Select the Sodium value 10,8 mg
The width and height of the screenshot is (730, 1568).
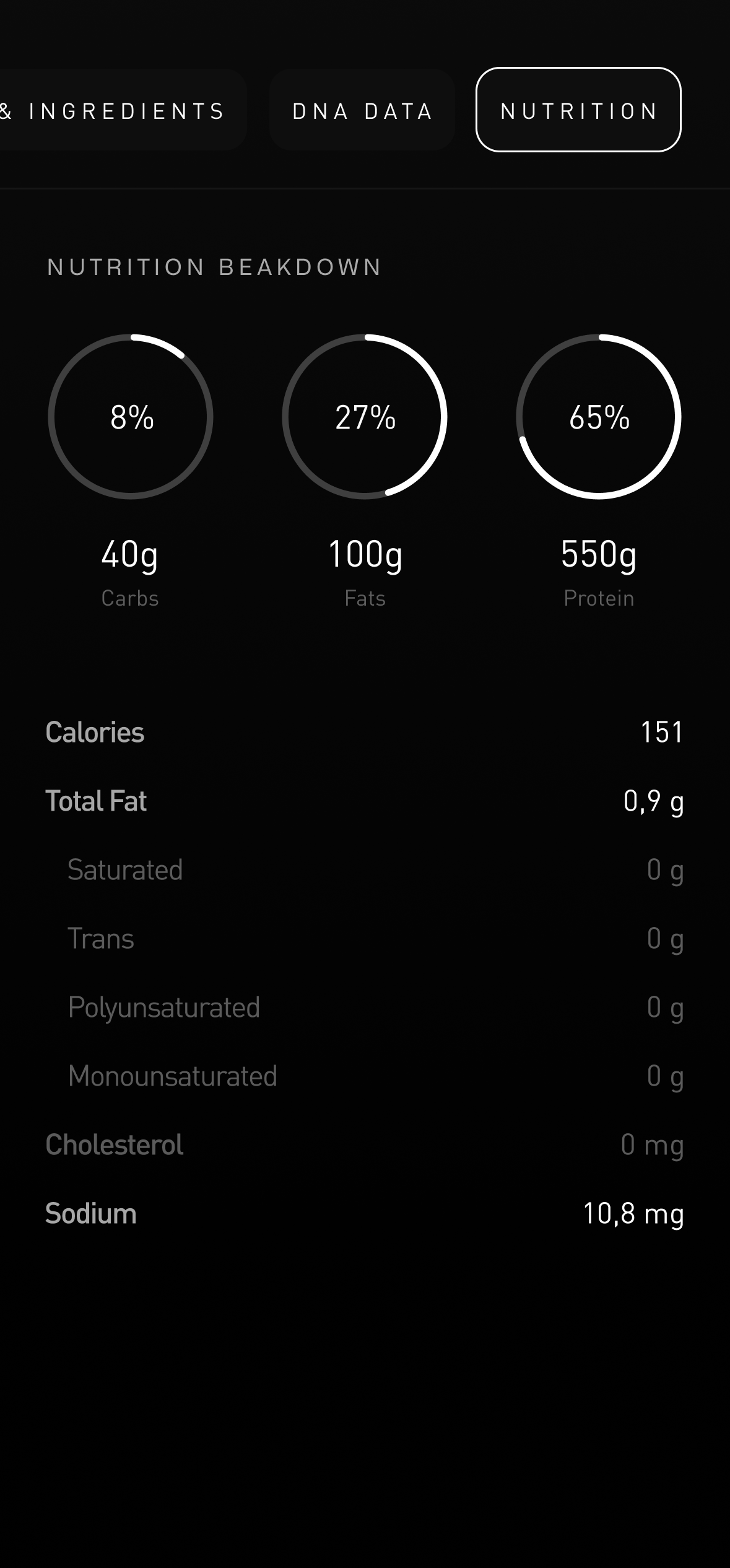[633, 1213]
